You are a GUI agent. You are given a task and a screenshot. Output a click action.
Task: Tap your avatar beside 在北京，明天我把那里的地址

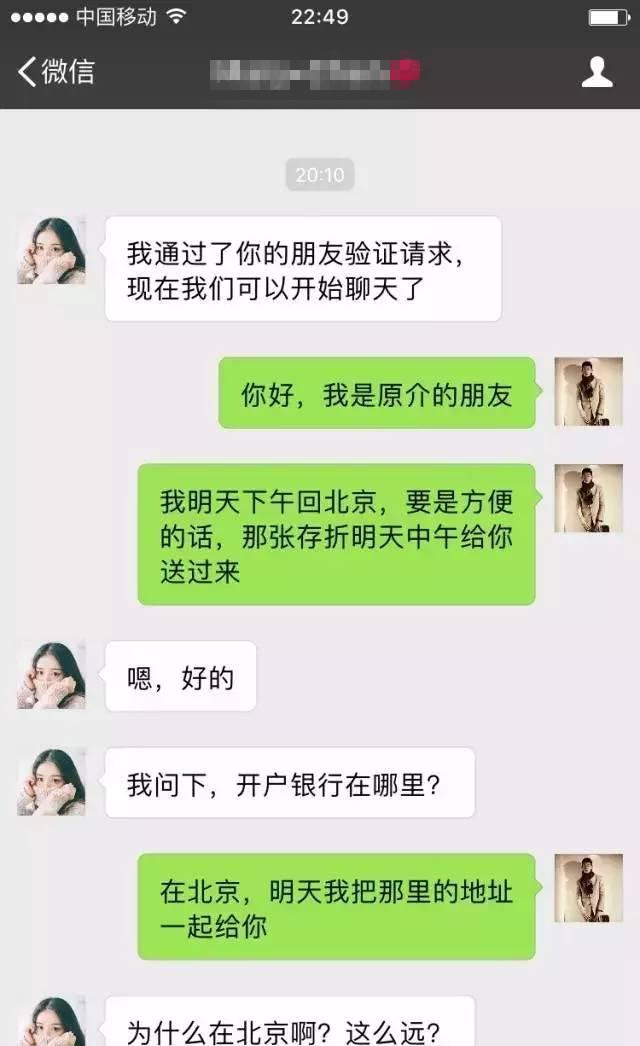click(x=588, y=888)
